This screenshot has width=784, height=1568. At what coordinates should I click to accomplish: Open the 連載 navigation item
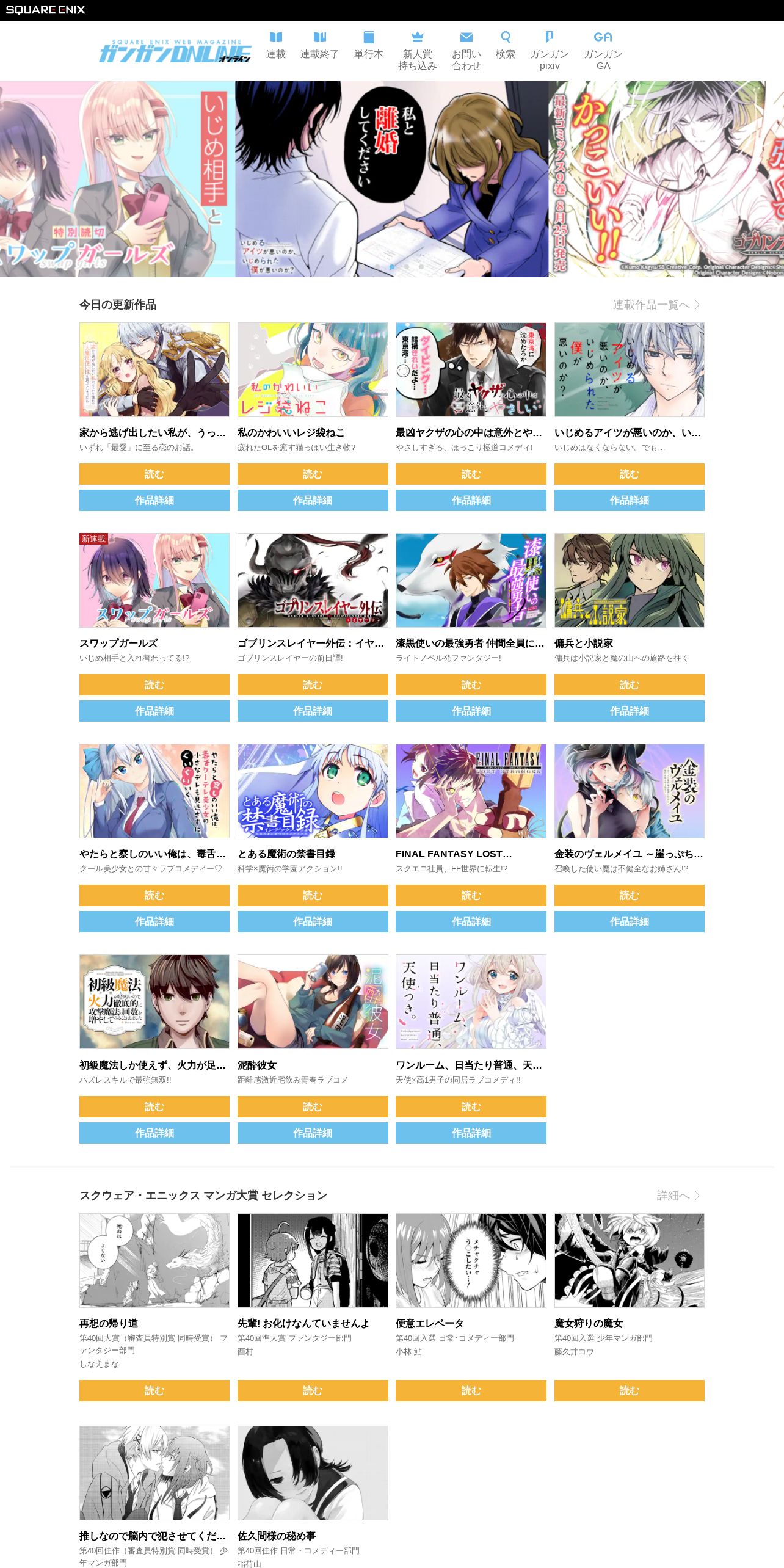[x=276, y=46]
